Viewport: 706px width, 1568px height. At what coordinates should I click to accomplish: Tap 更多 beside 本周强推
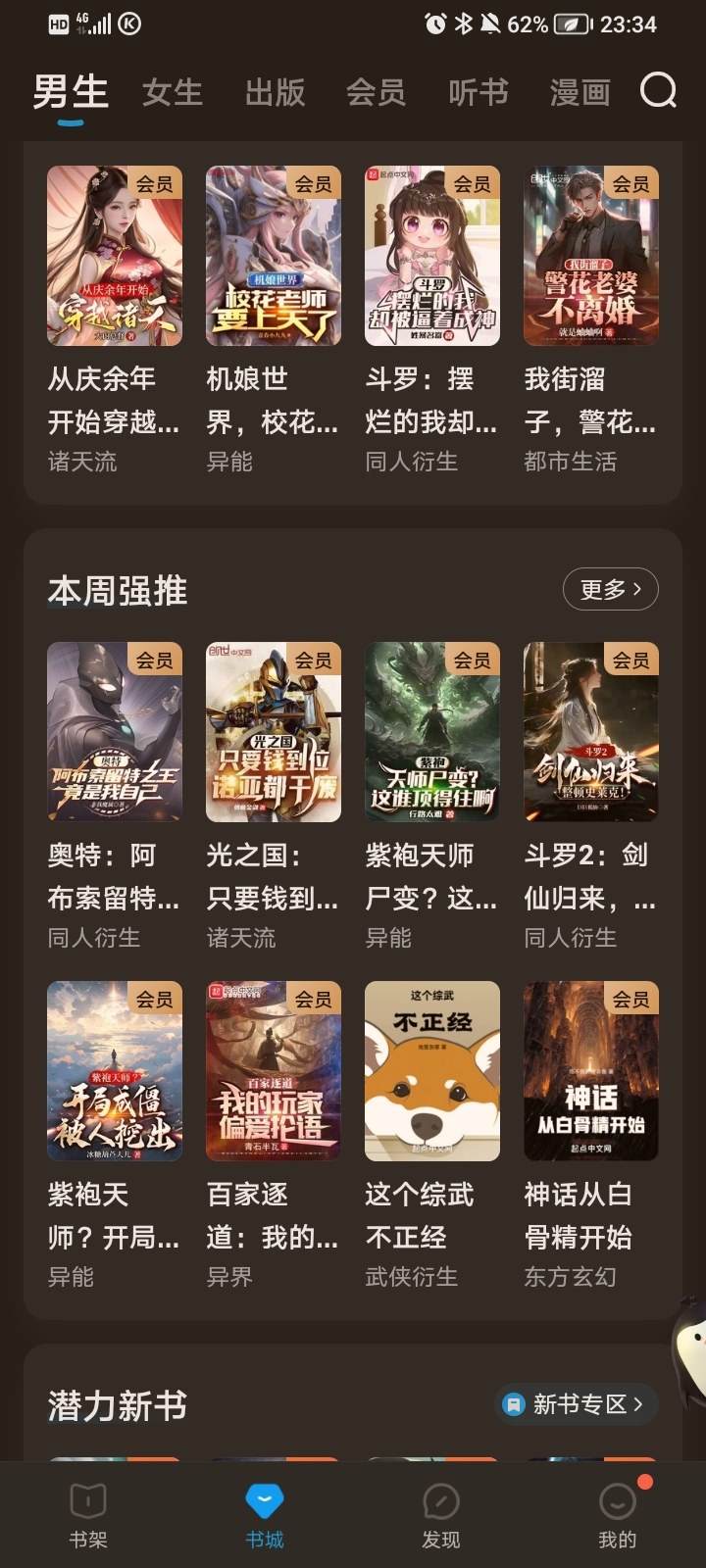point(610,590)
